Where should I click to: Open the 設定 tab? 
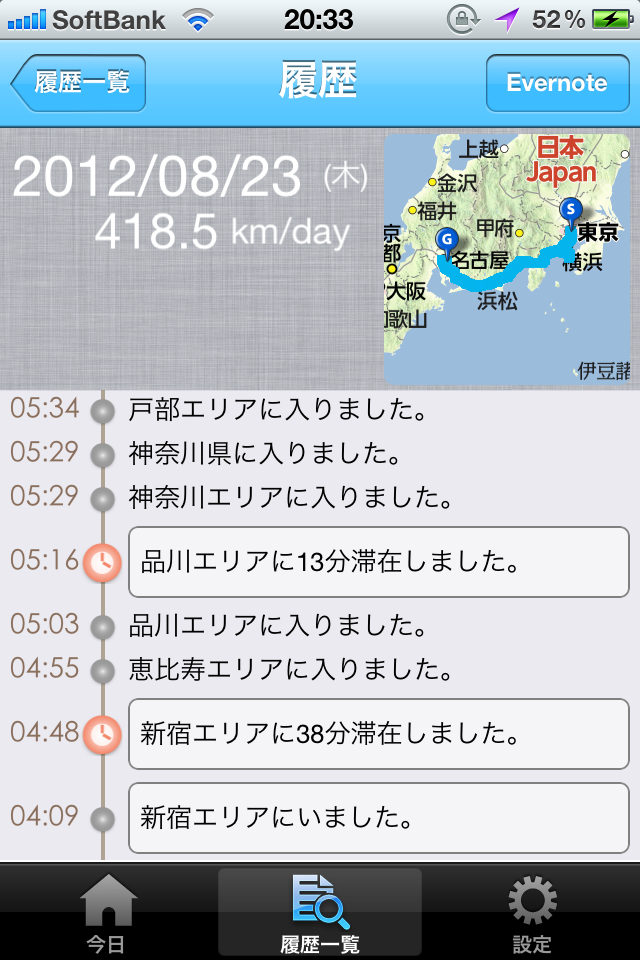[532, 912]
